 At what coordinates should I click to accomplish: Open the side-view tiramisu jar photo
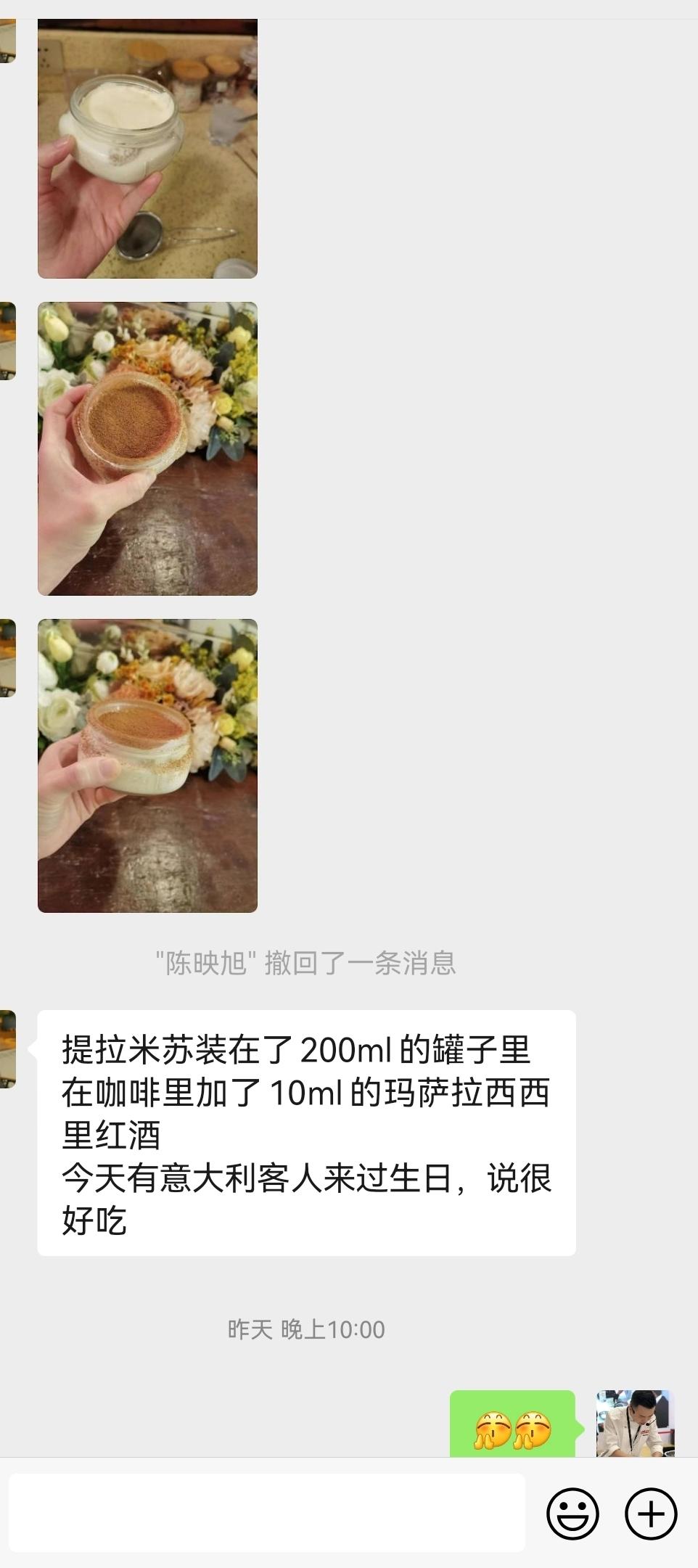click(x=147, y=765)
